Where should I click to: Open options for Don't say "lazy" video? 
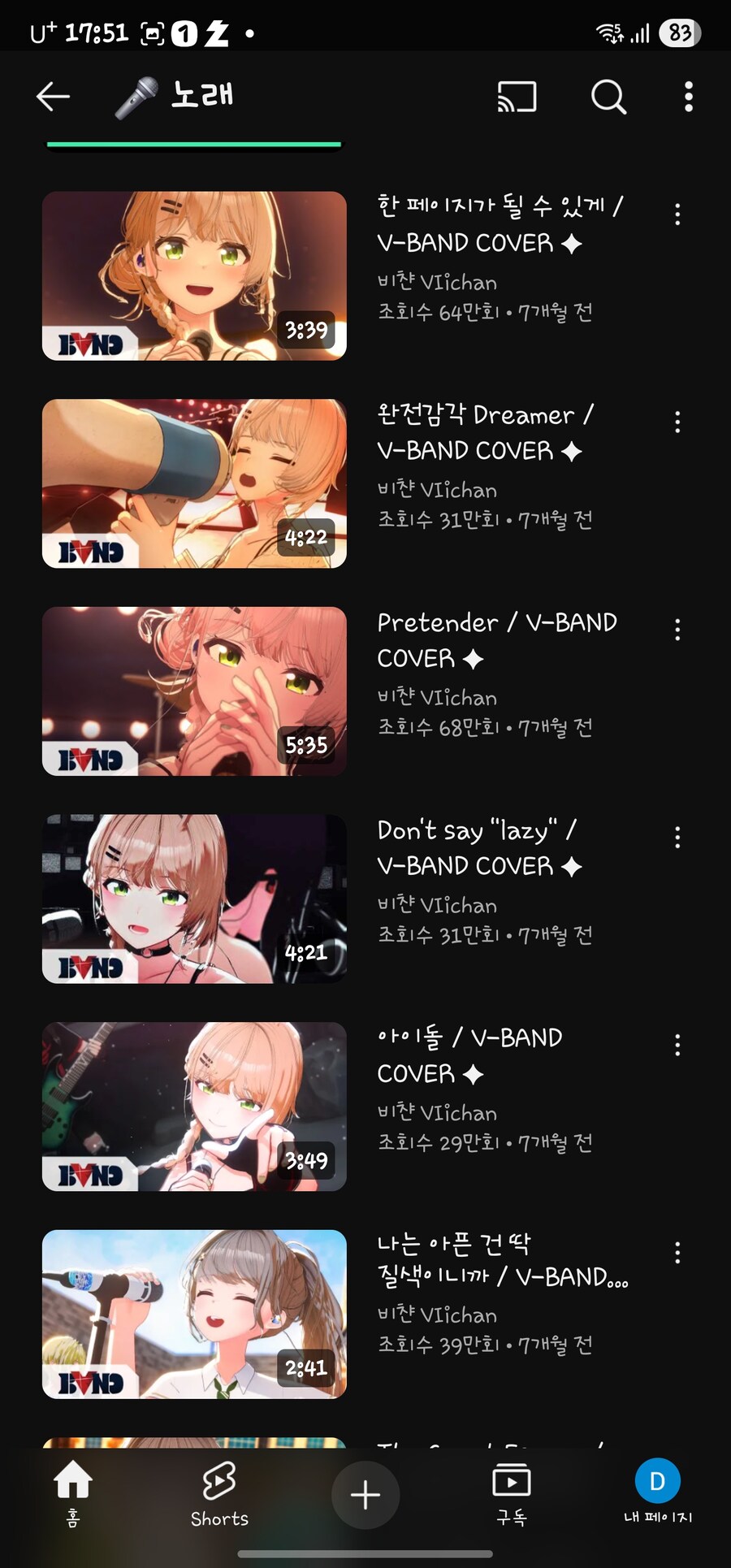(677, 838)
